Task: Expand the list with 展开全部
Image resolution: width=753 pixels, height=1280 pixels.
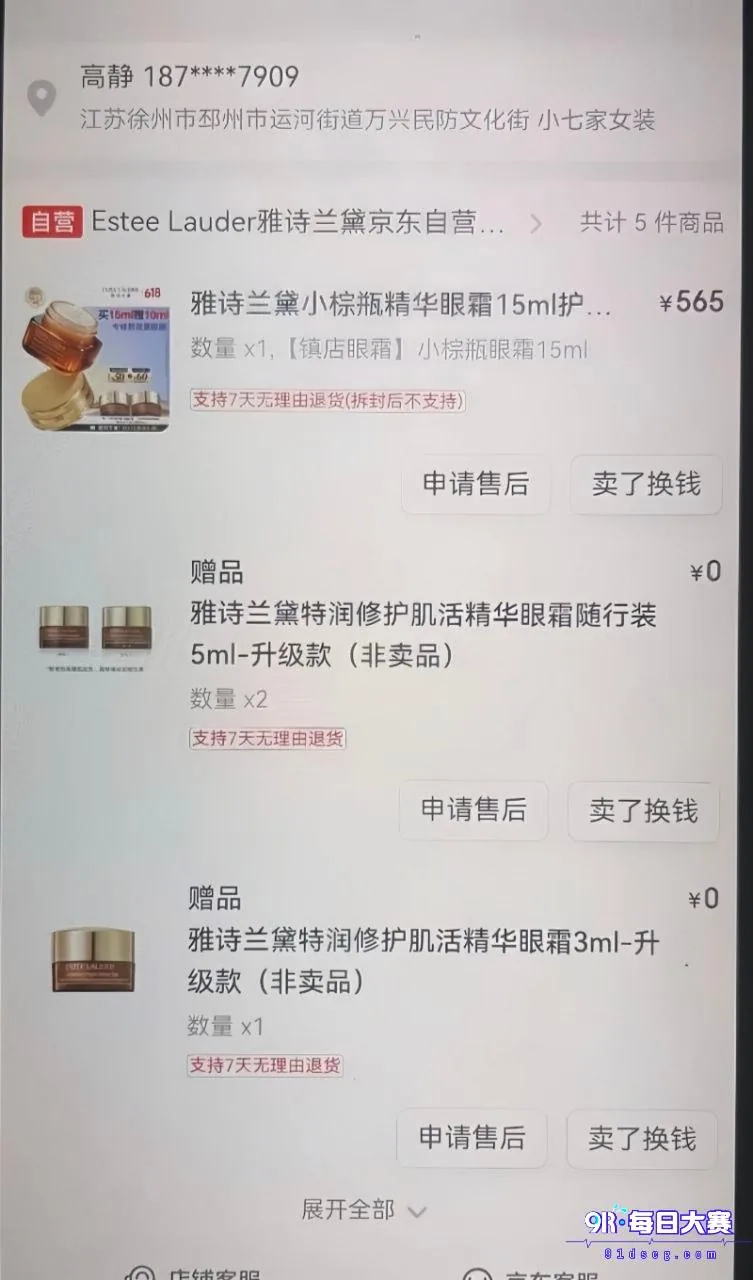Action: tap(364, 1210)
